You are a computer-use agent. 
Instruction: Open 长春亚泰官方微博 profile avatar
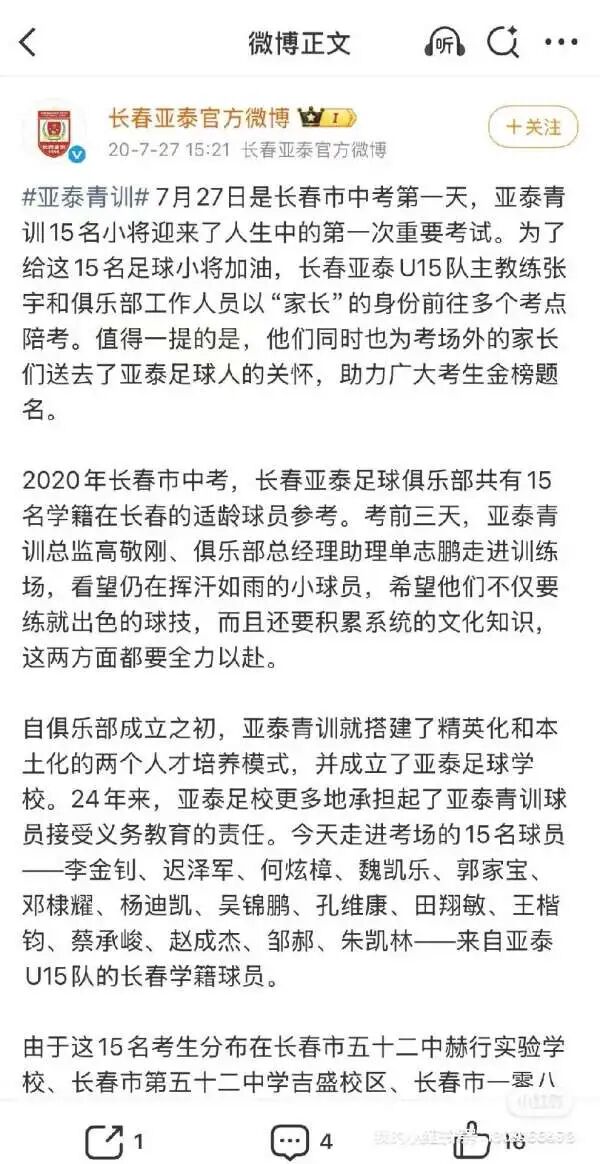[57, 130]
